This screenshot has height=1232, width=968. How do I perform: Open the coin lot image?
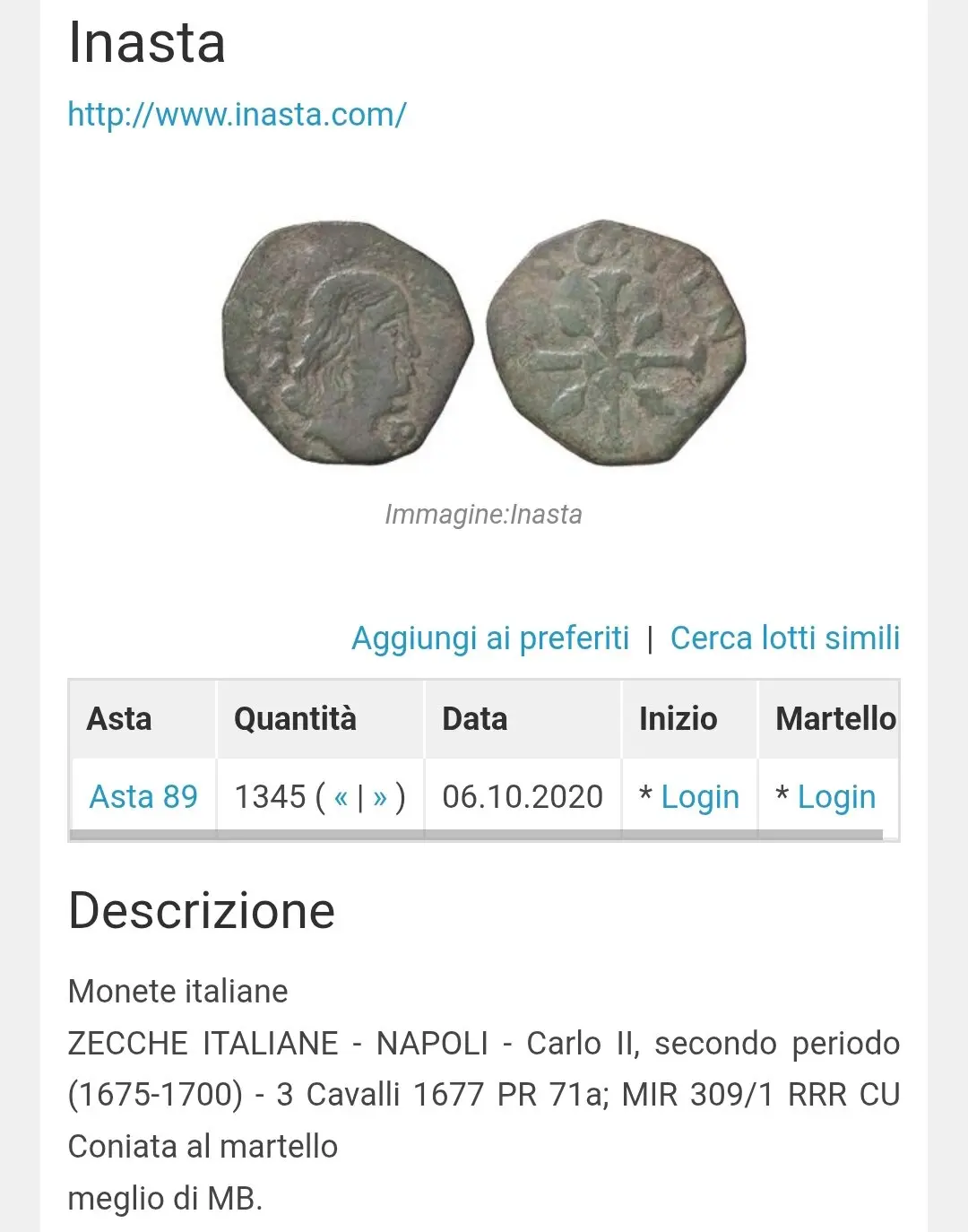483,343
